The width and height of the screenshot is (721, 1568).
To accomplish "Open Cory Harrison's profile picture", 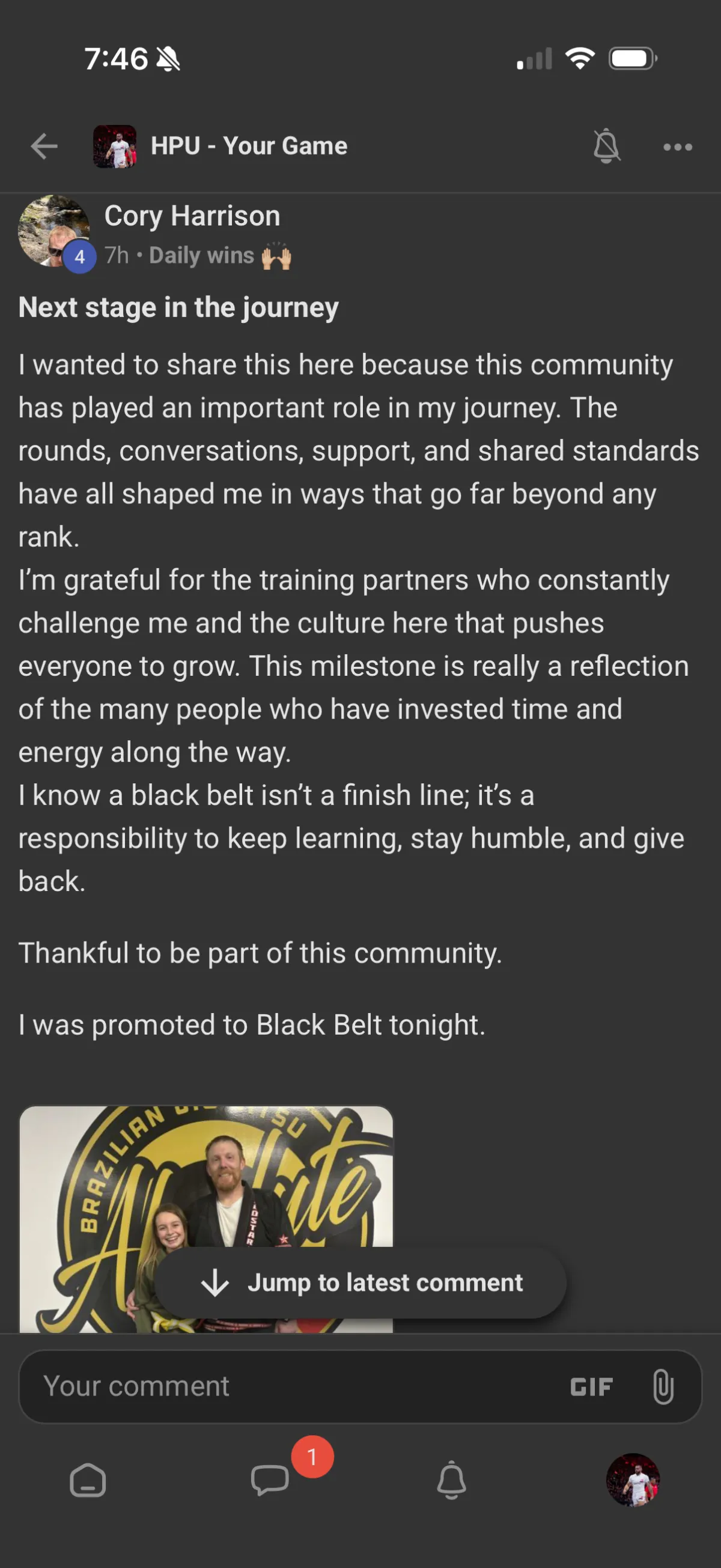I will [x=54, y=231].
